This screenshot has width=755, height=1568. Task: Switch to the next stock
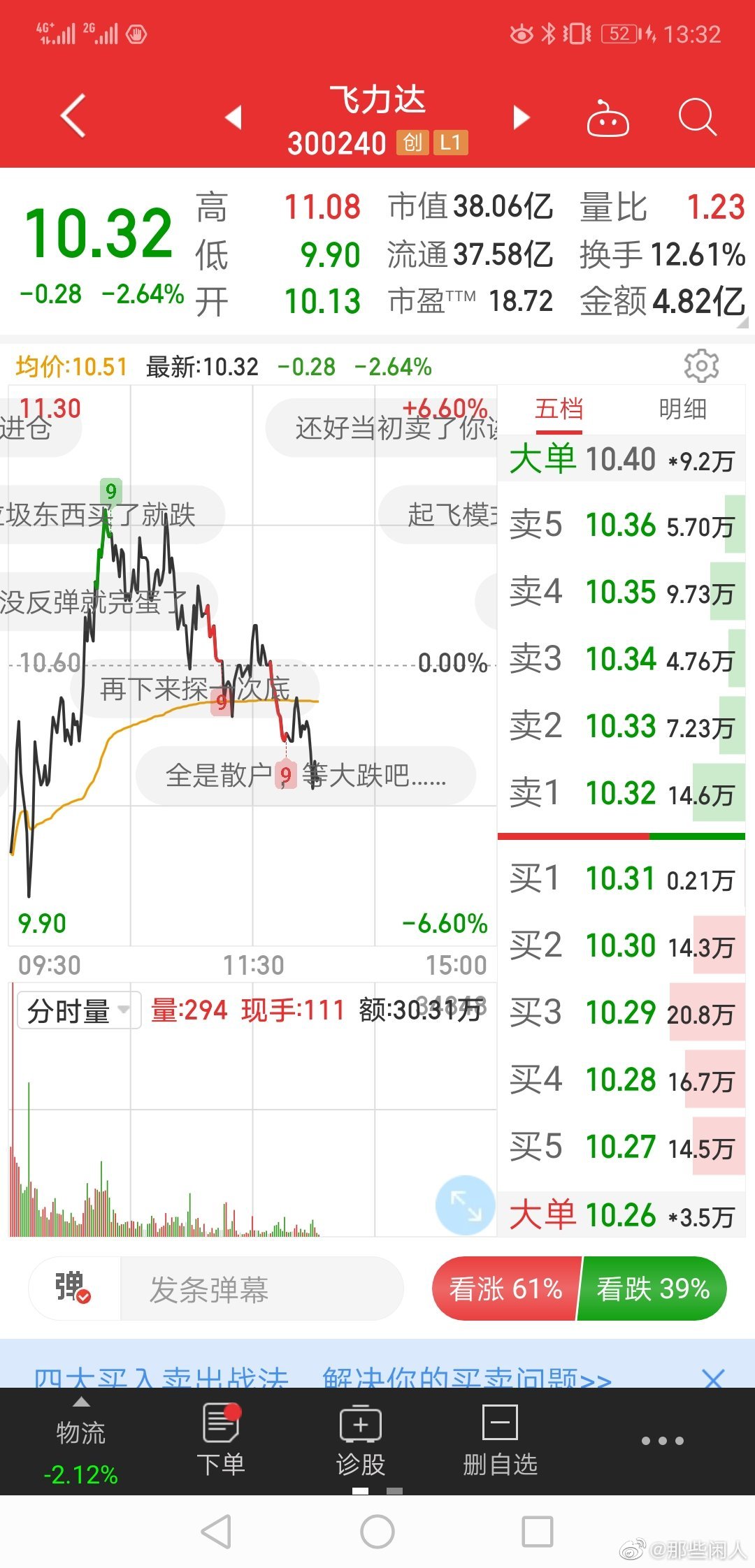pos(522,117)
